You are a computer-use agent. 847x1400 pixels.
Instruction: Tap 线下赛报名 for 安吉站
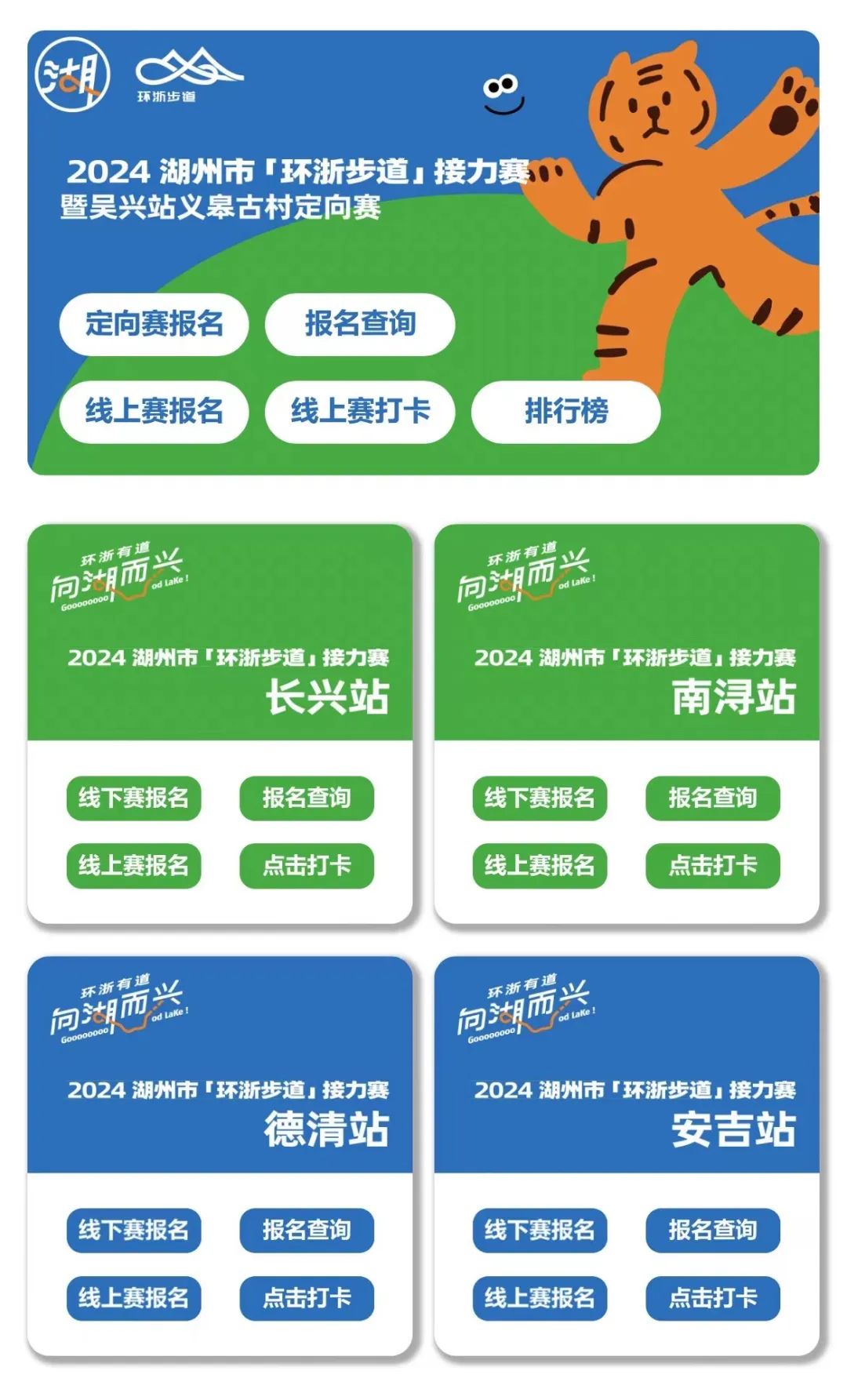tap(540, 1231)
